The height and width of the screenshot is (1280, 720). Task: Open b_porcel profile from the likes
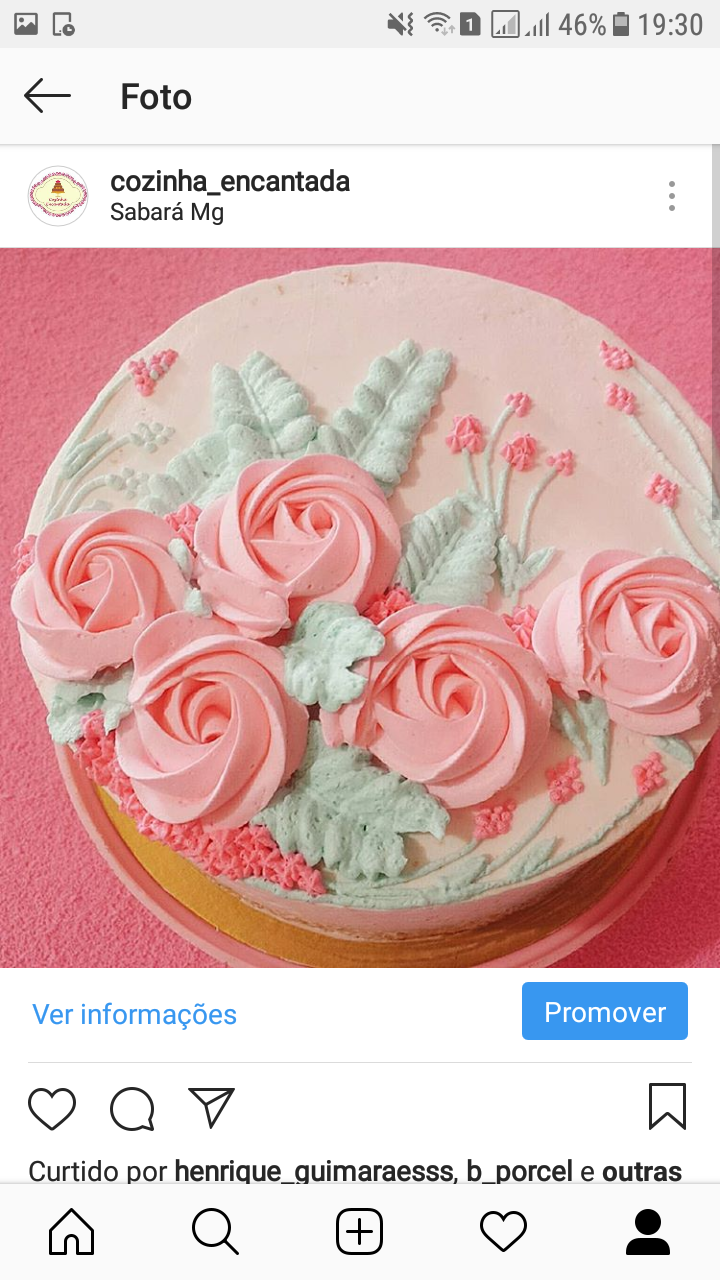(519, 1171)
